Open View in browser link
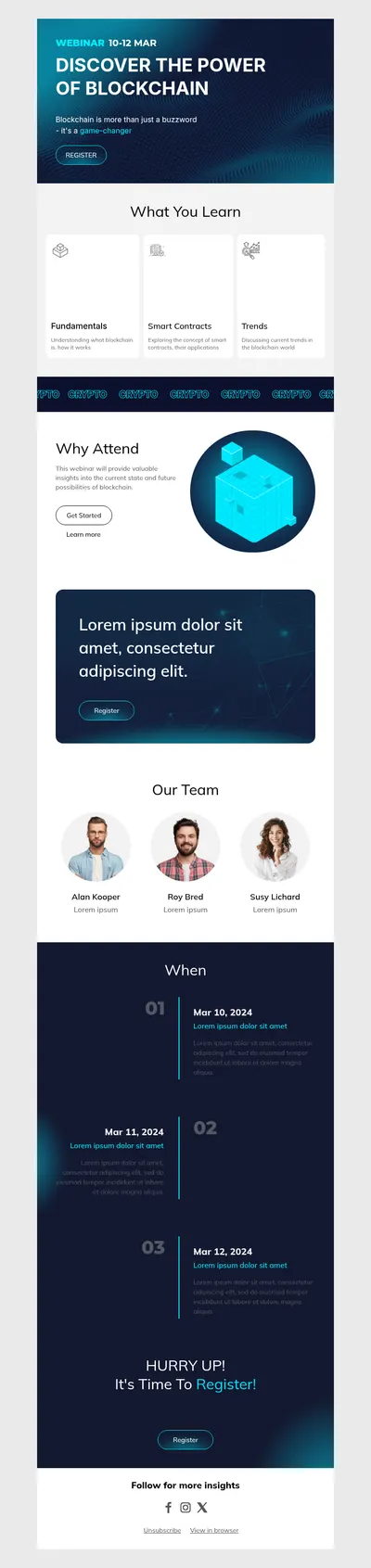371x1568 pixels. (x=214, y=1531)
